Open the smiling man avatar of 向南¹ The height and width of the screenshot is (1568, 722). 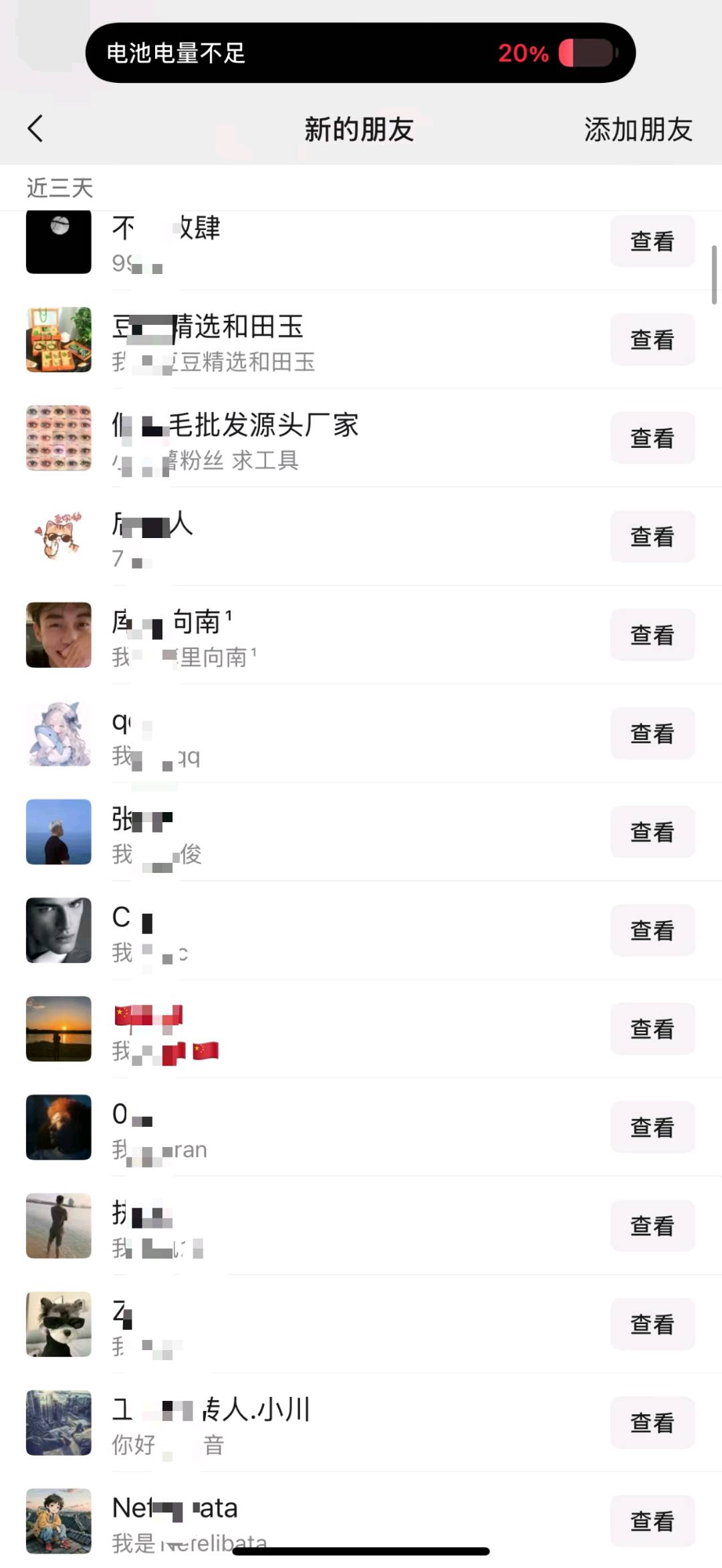coord(58,635)
